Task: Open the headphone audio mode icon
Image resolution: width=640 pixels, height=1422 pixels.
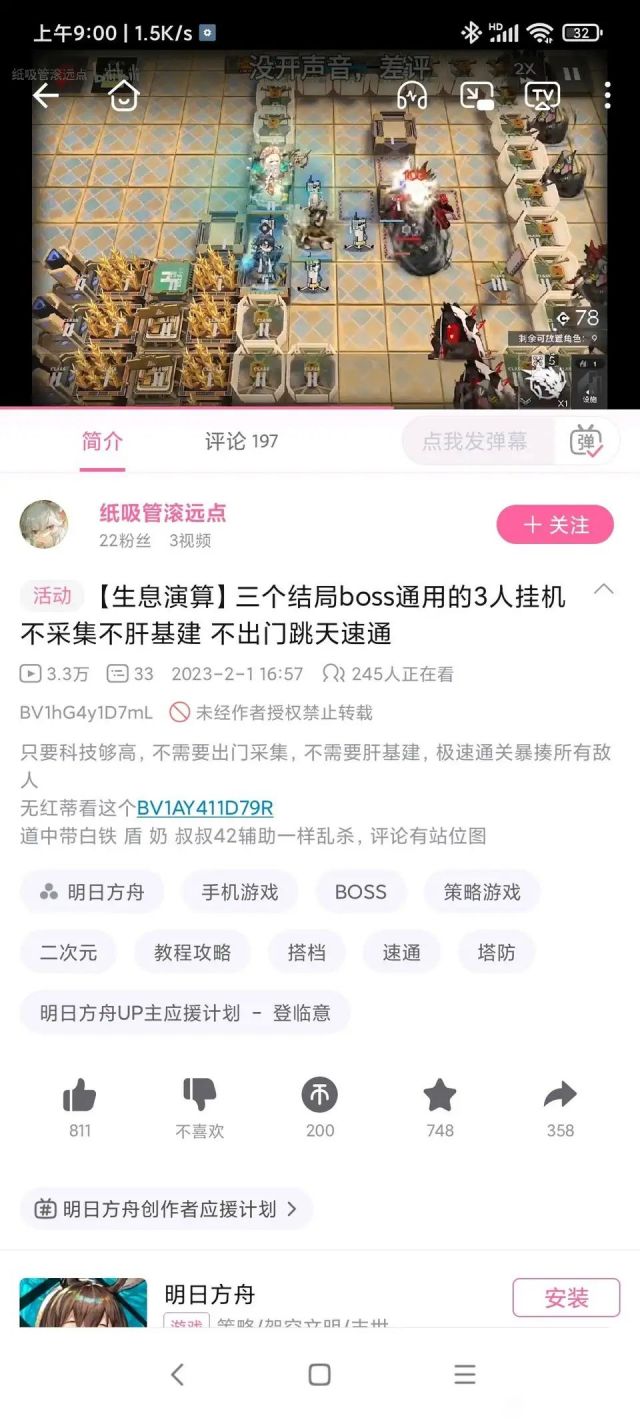Action: click(x=412, y=96)
